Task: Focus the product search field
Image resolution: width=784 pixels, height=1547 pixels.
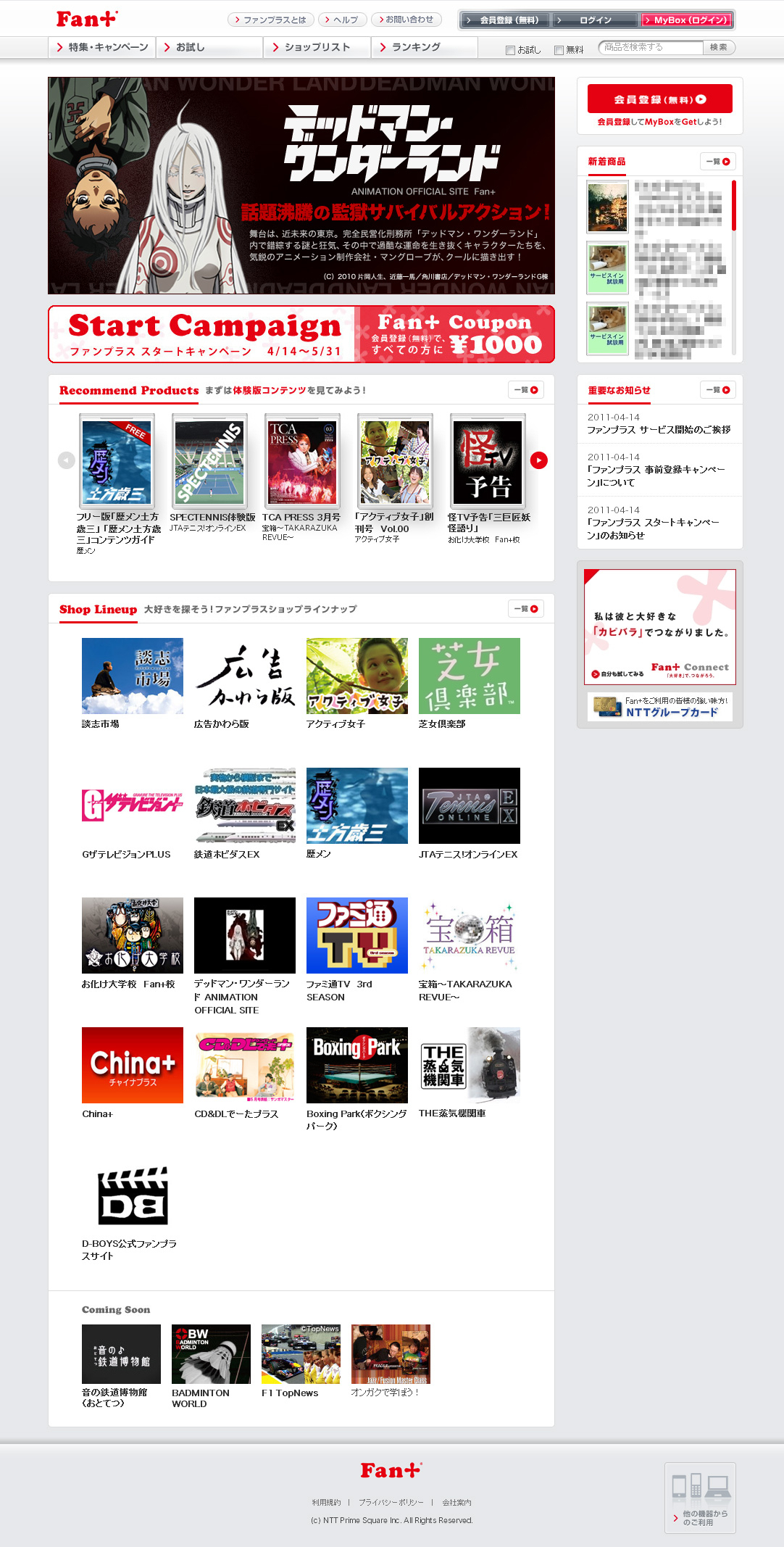Action: point(652,47)
